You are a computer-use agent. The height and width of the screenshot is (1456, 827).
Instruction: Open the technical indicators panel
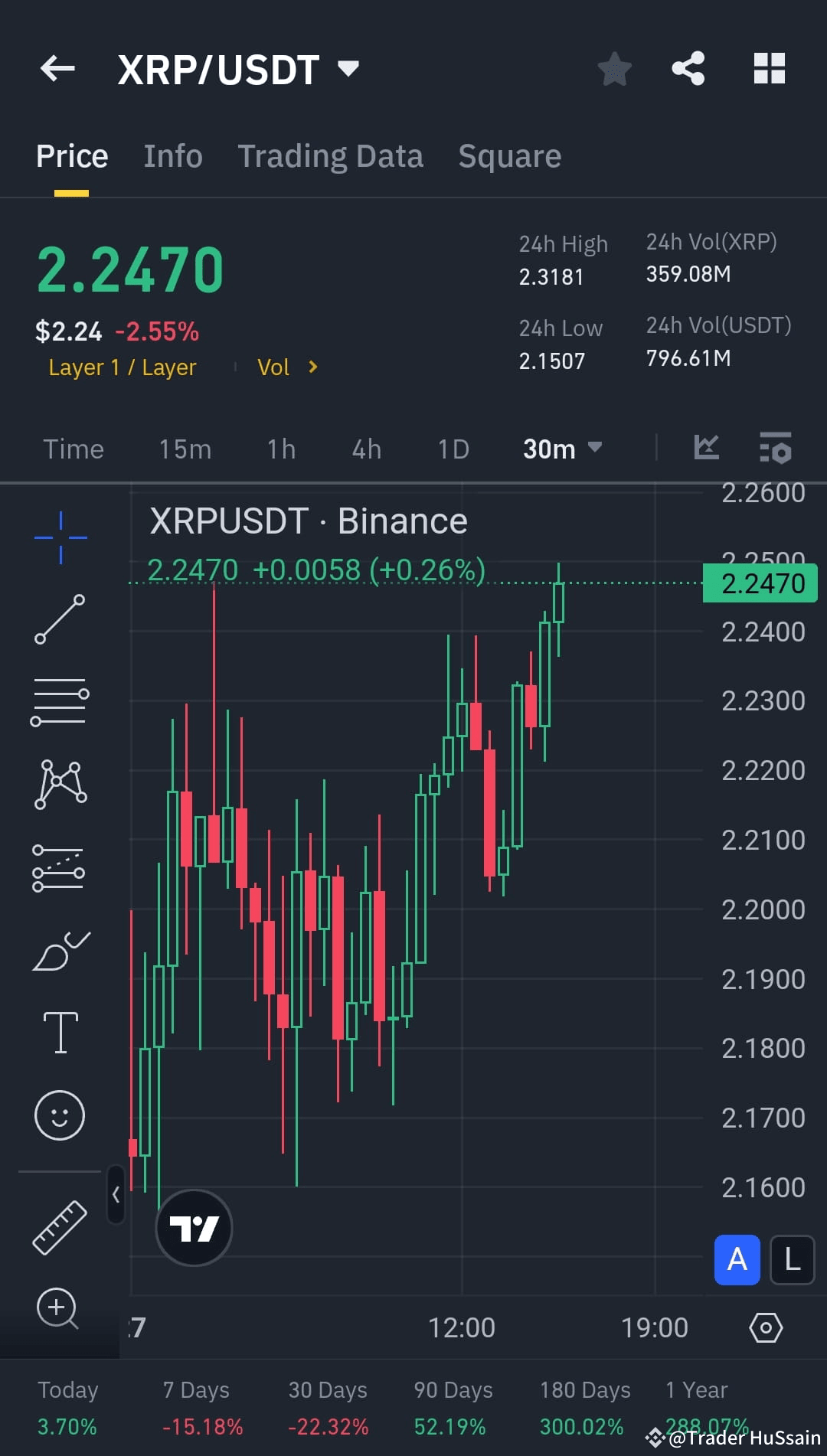(x=776, y=449)
